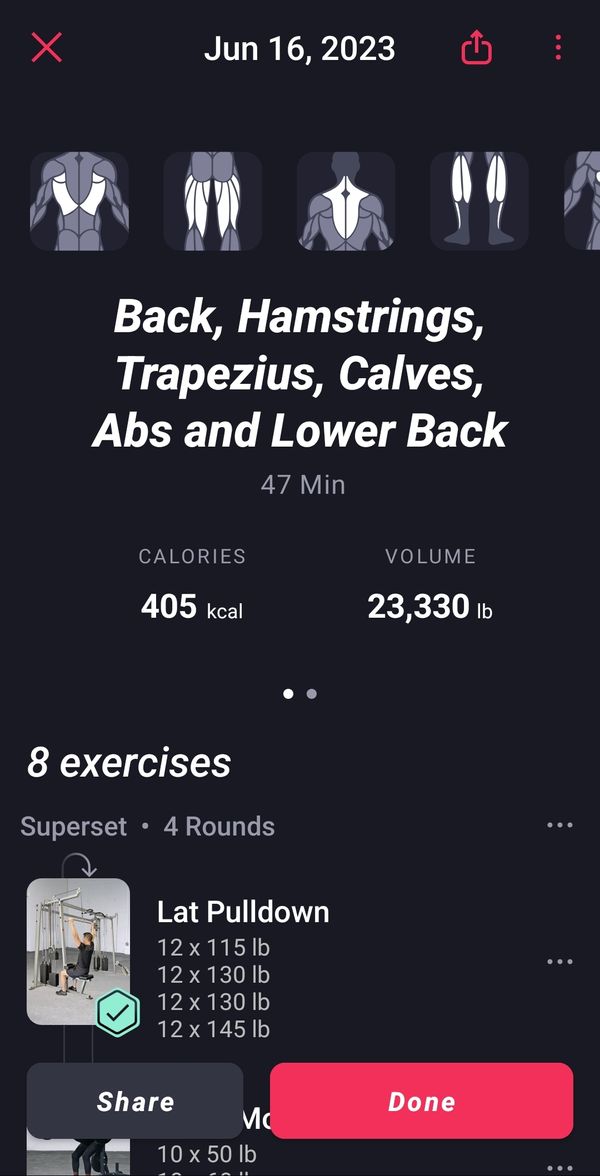Select the Hamstrings muscle tile

[212, 200]
